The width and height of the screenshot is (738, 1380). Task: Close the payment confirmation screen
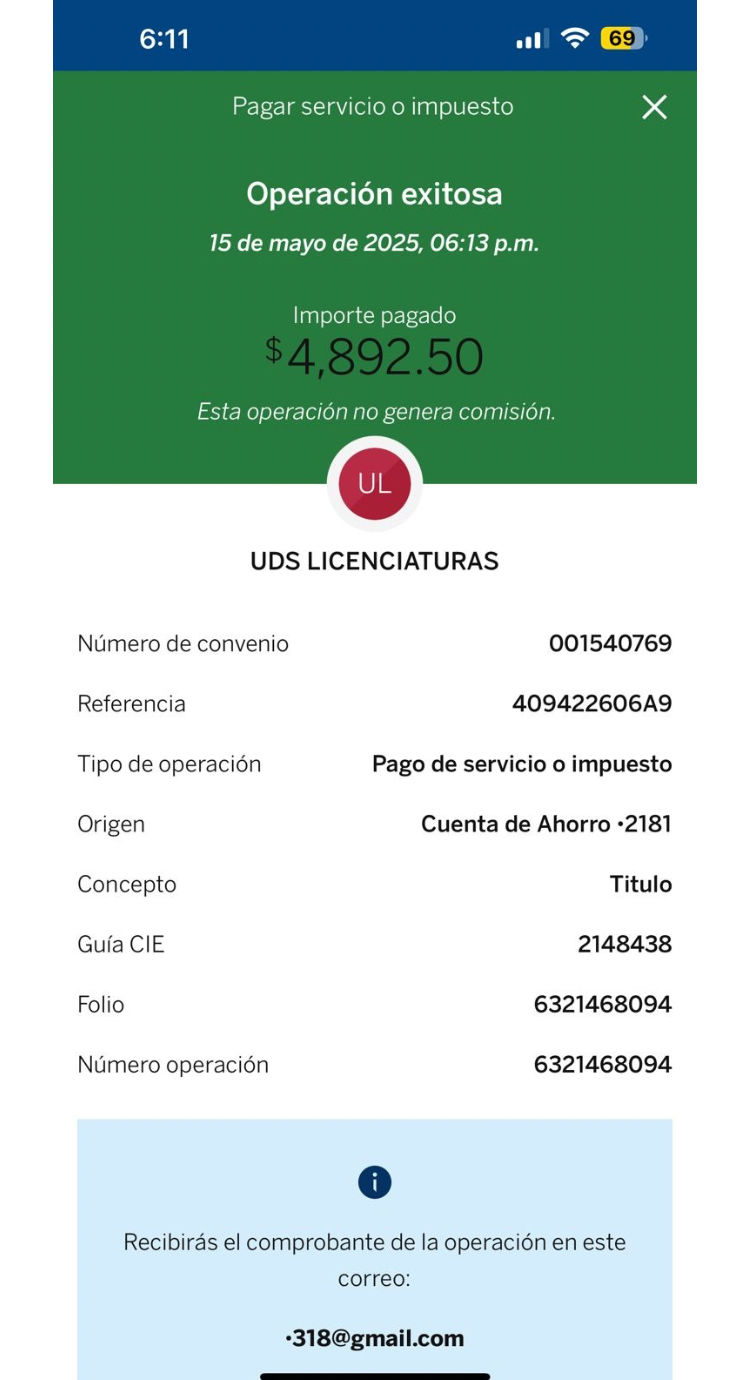[x=654, y=107]
